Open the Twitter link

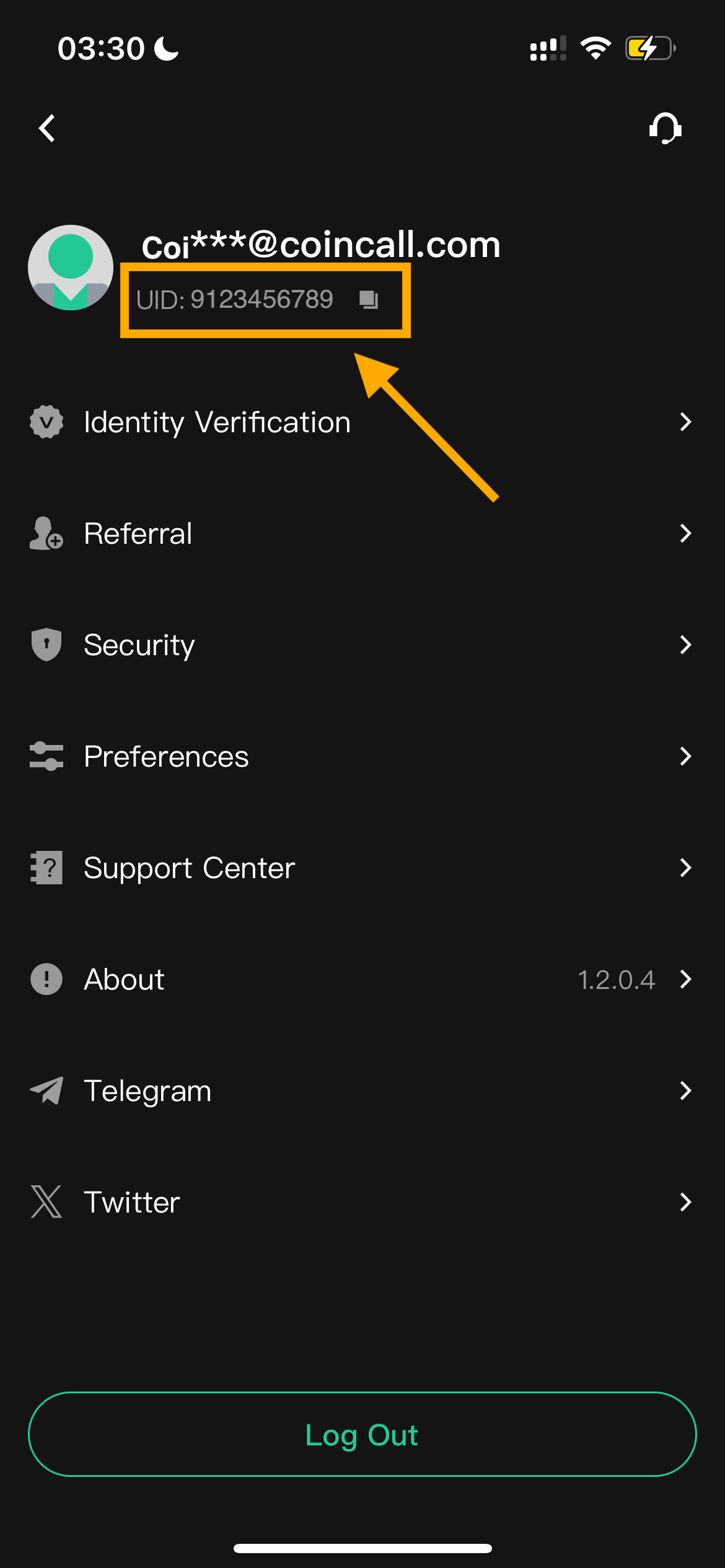[362, 1203]
